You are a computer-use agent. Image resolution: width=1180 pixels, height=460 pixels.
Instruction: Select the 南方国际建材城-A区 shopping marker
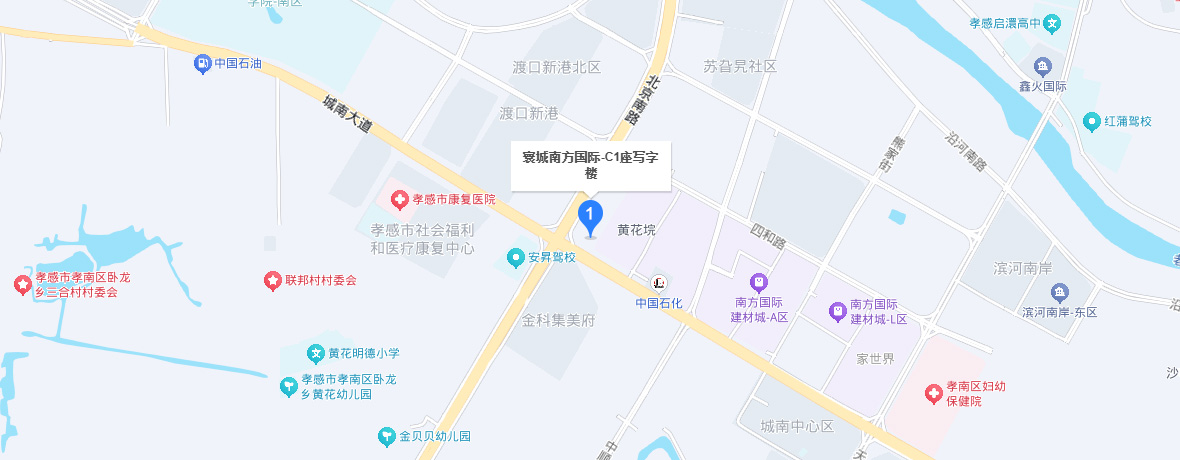(x=759, y=284)
